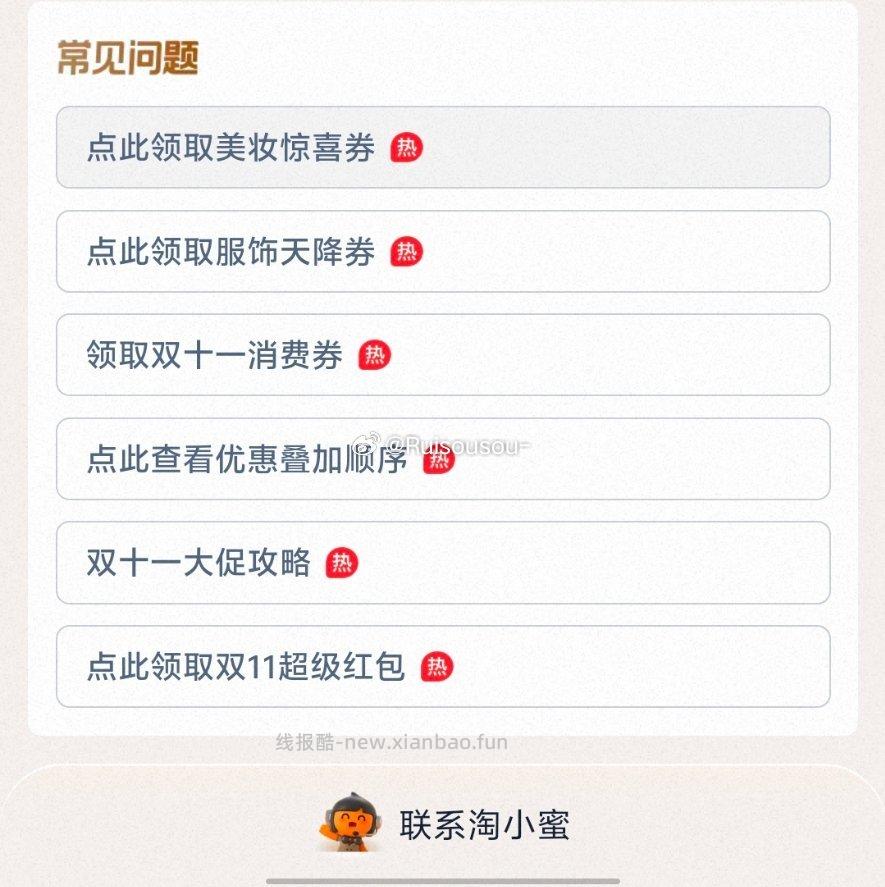Click the 常见问题 section heading
The width and height of the screenshot is (885, 887).
pyautogui.click(x=128, y=57)
